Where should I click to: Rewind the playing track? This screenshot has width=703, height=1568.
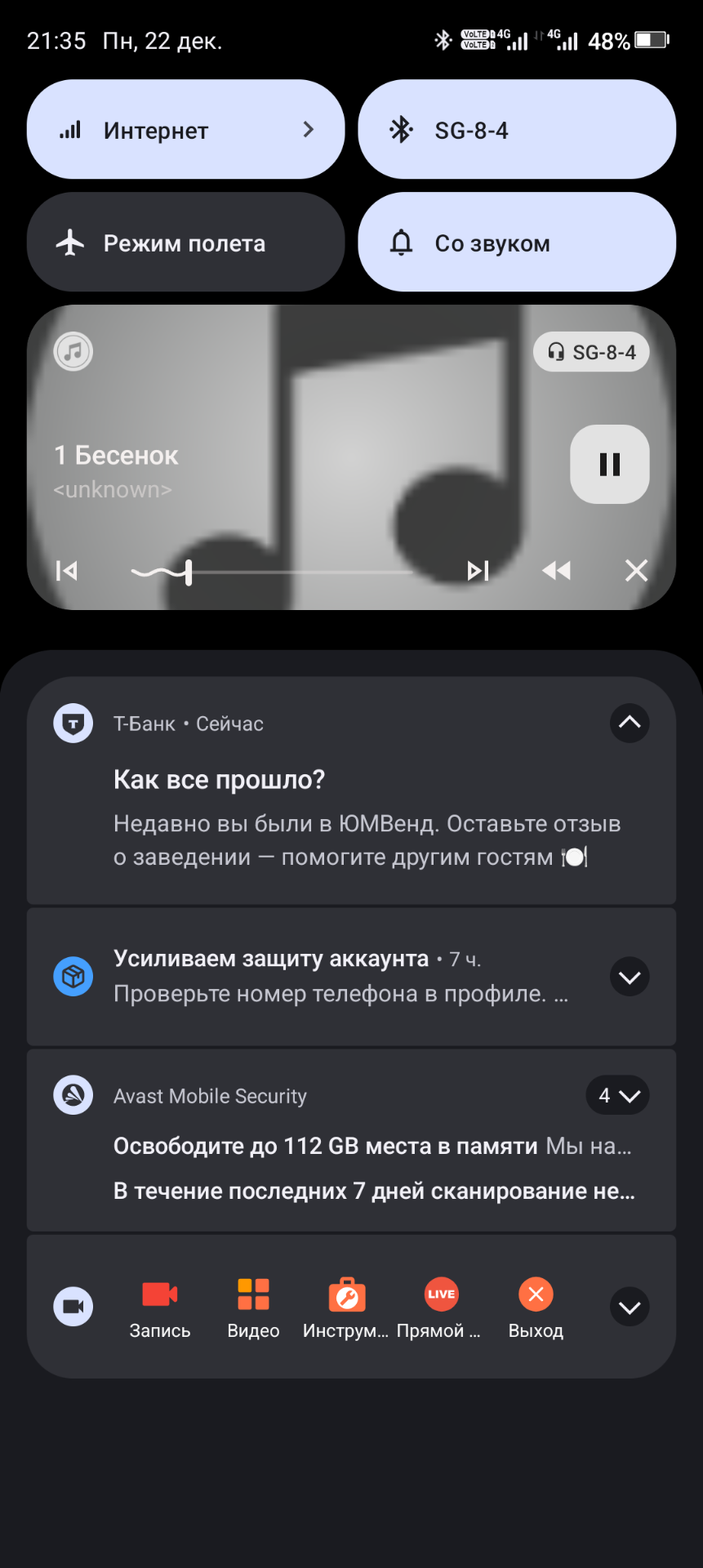pyautogui.click(x=557, y=571)
